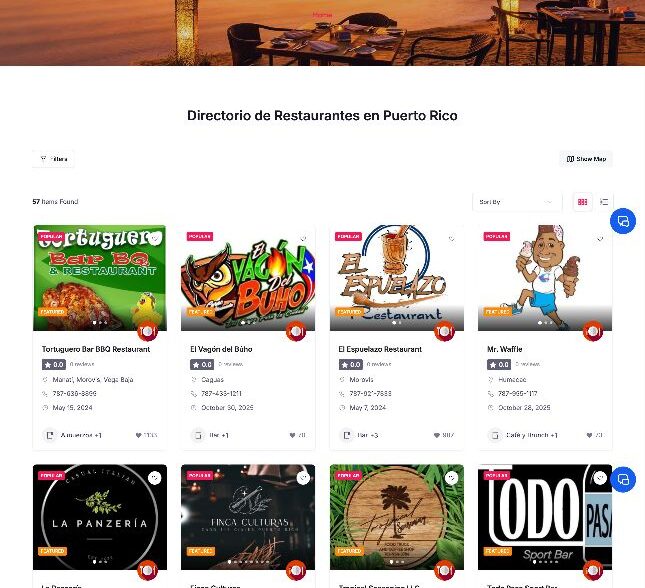Switch to list view
The image size is (645, 588).
(x=604, y=202)
